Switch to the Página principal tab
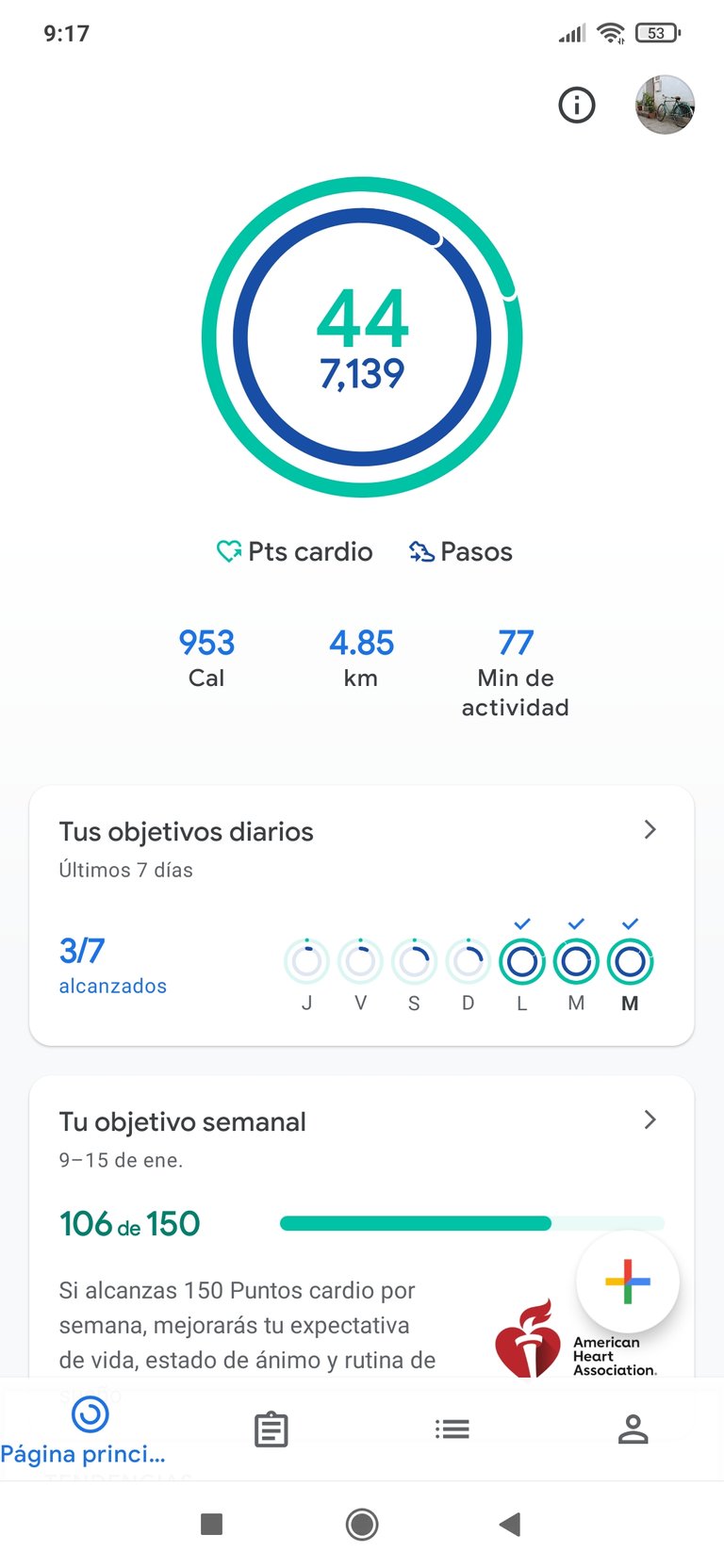Screen dimensions: 724x1568 click(x=90, y=1429)
